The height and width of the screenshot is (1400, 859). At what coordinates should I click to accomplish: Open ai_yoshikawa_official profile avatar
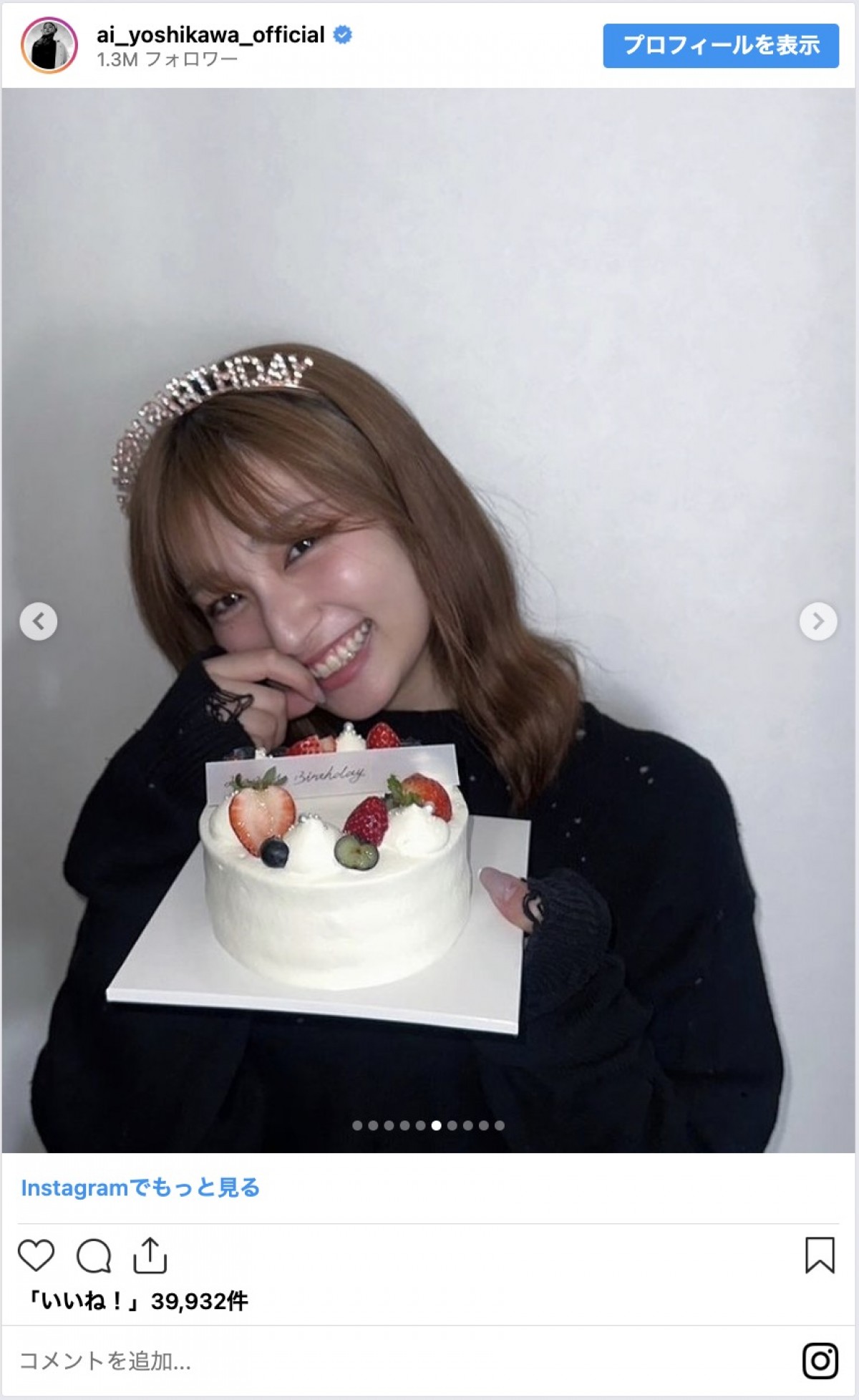[49, 45]
